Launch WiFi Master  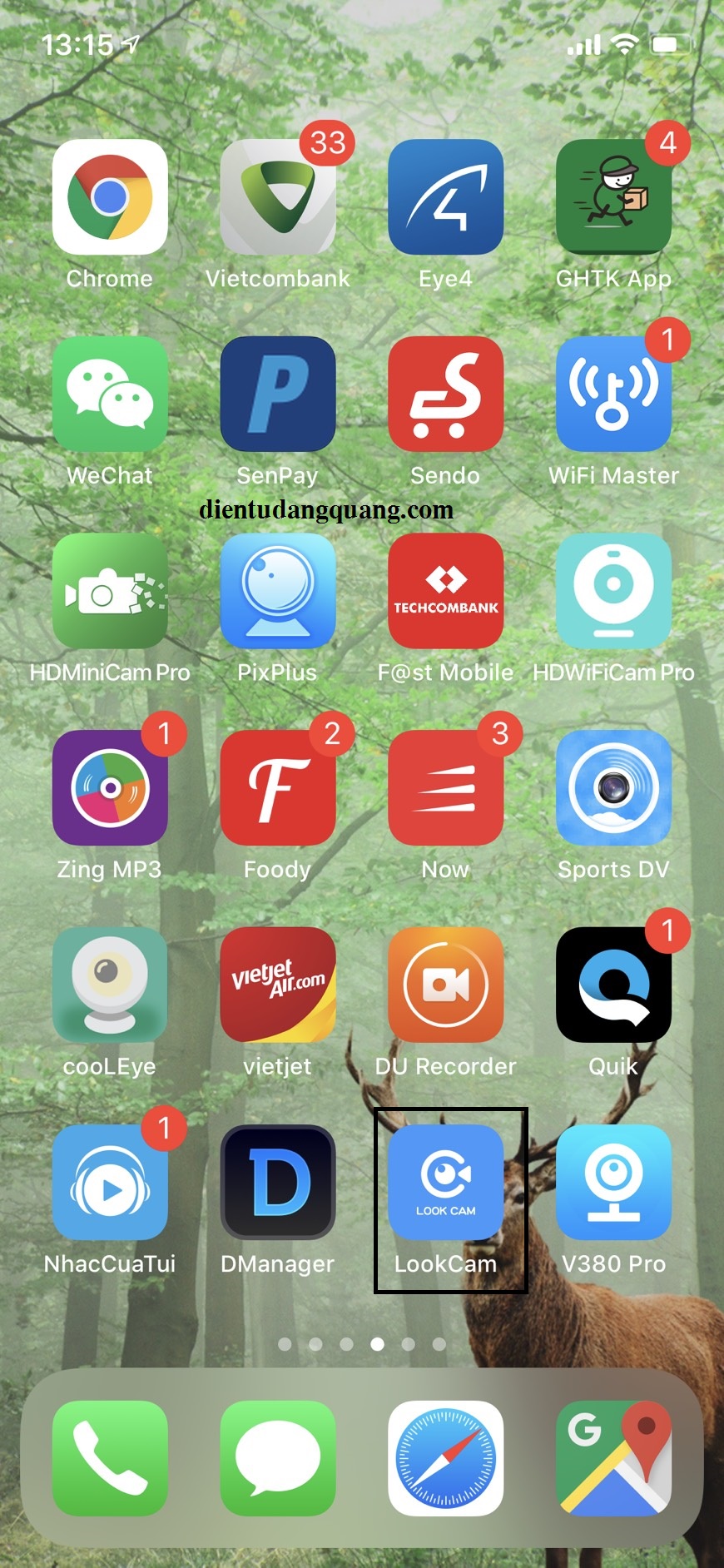coord(613,394)
